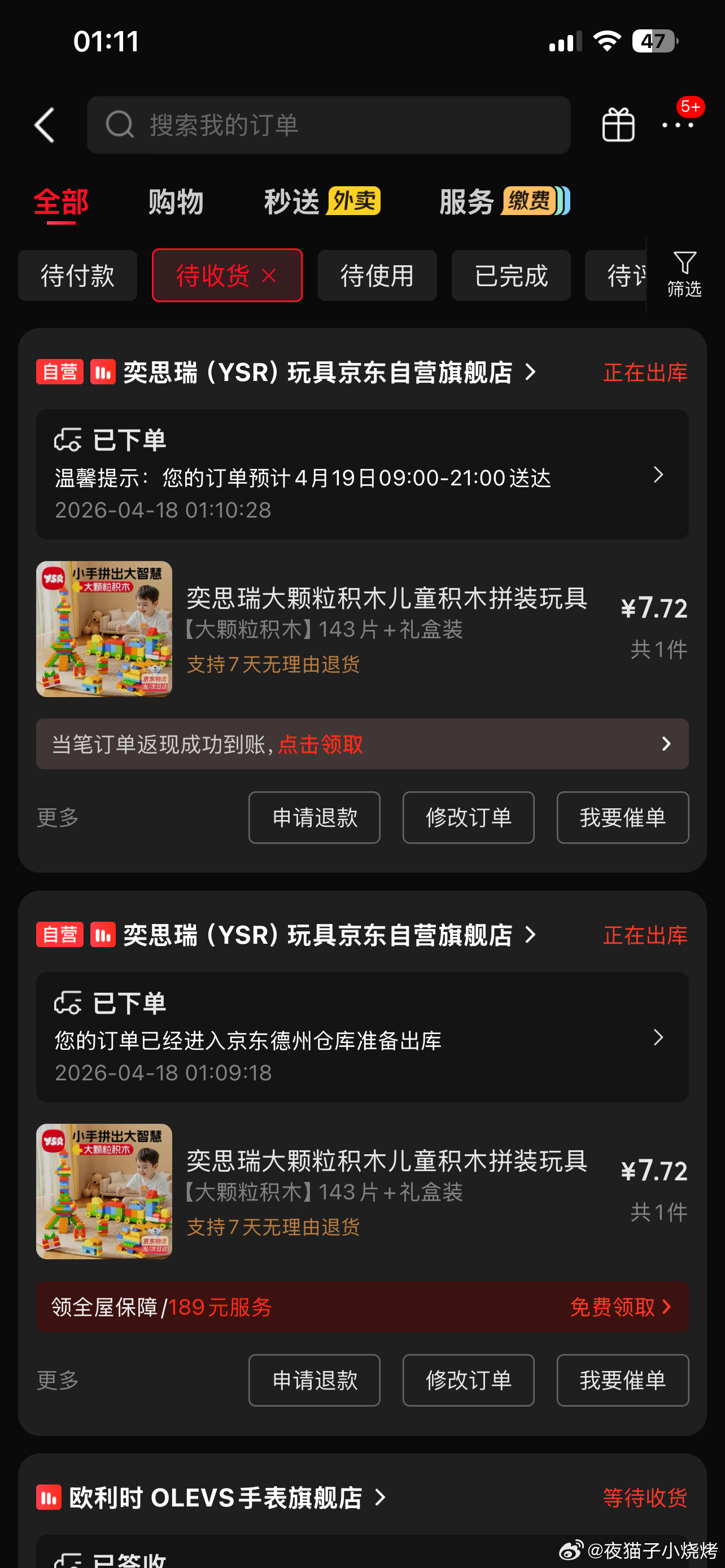Select the 待使用 filter chip
725x1568 pixels.
coord(377,276)
